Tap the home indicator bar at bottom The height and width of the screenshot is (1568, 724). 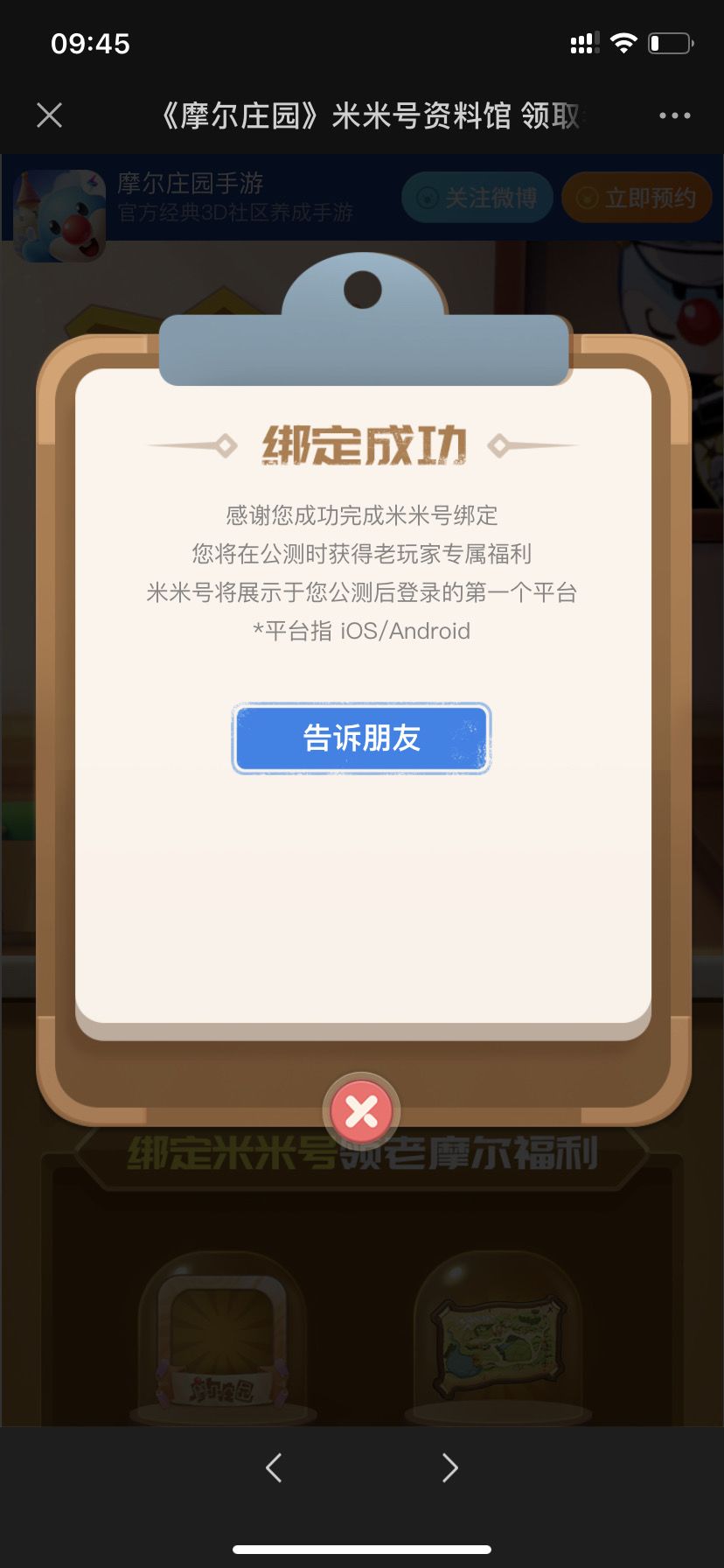(x=362, y=1549)
